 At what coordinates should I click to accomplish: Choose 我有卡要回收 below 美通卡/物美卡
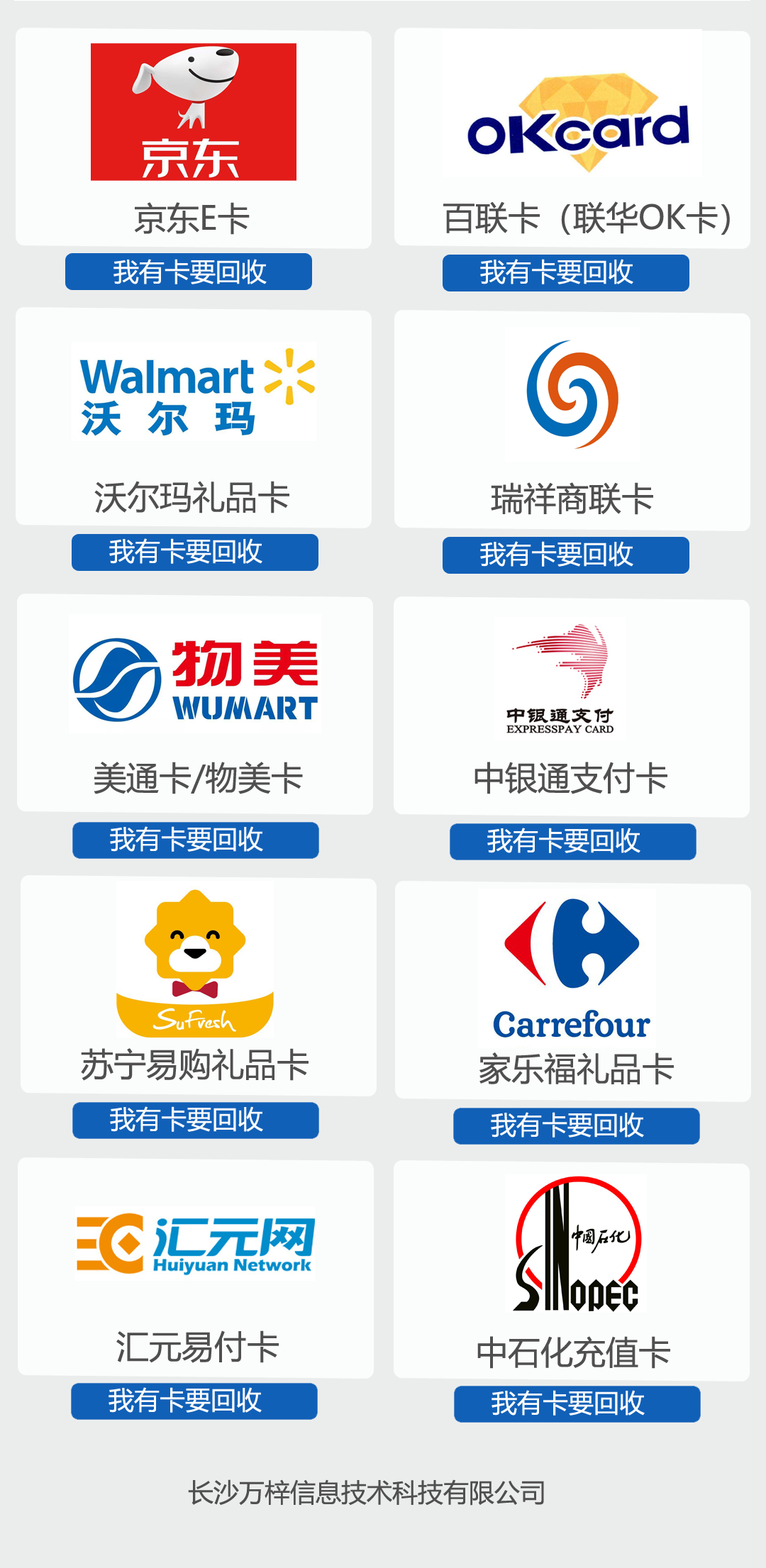pos(196,840)
